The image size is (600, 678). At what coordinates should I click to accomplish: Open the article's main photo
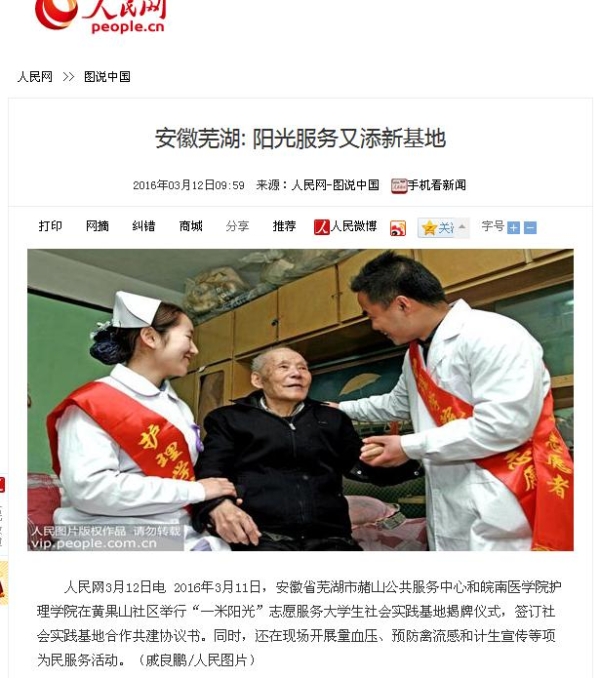click(x=300, y=399)
